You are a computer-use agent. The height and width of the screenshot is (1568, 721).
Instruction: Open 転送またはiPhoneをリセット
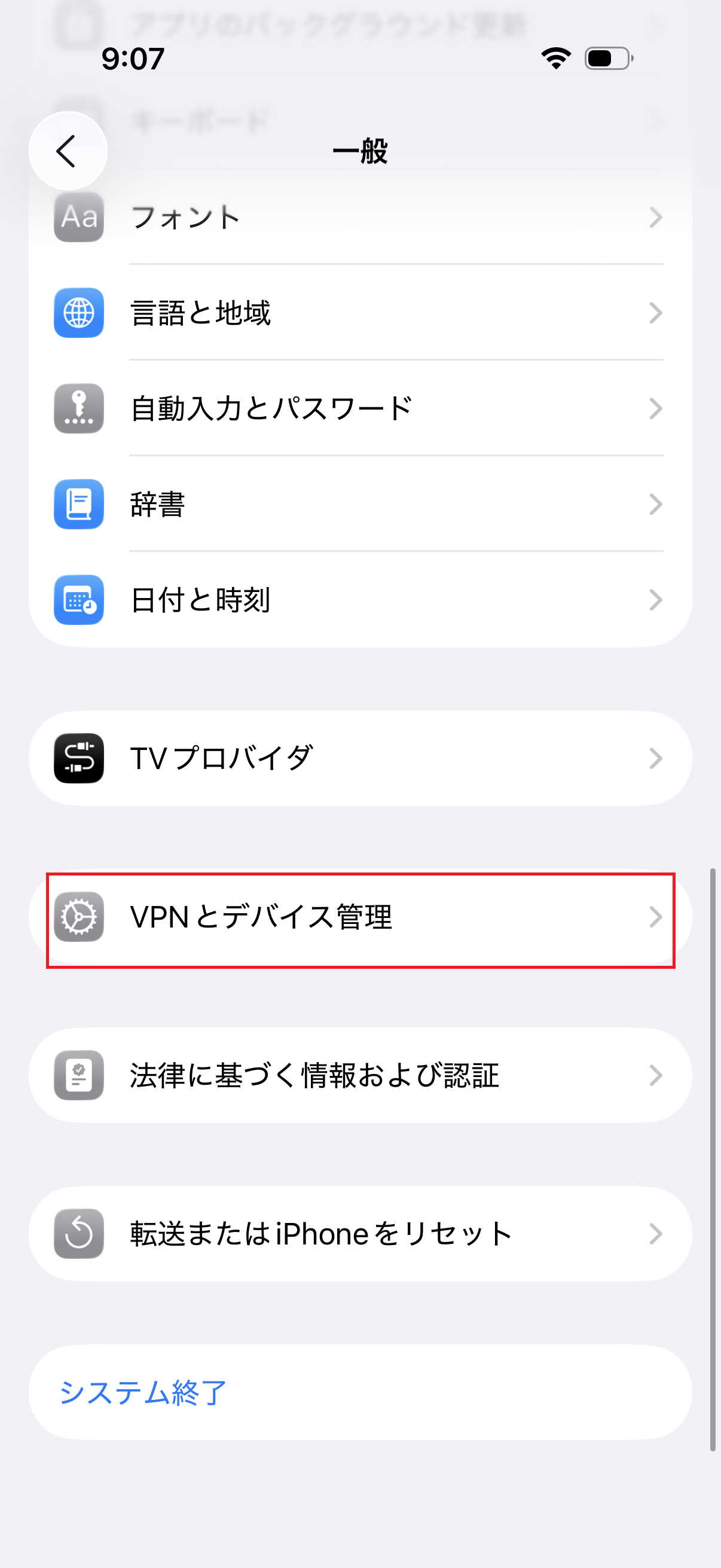point(360,1234)
